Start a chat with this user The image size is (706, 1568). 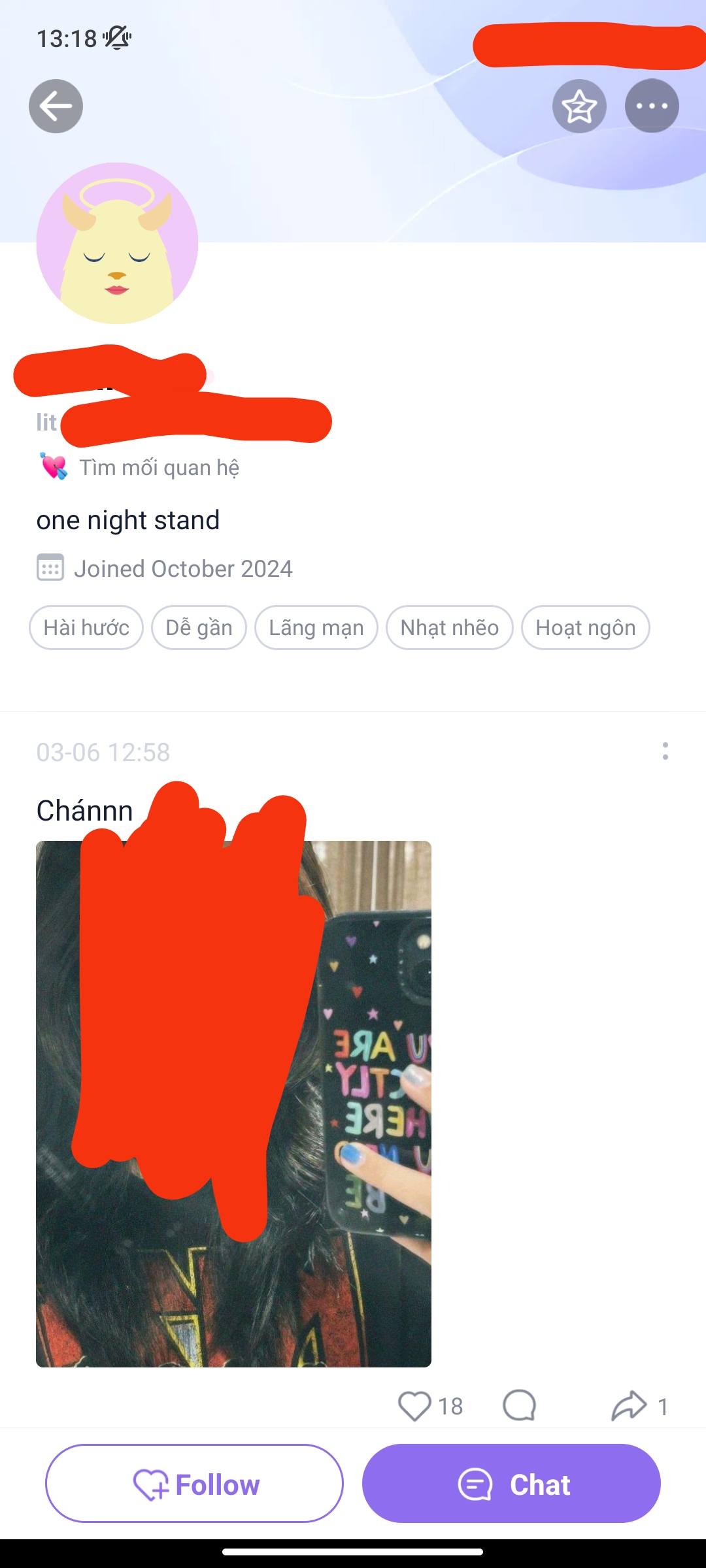coord(511,1484)
